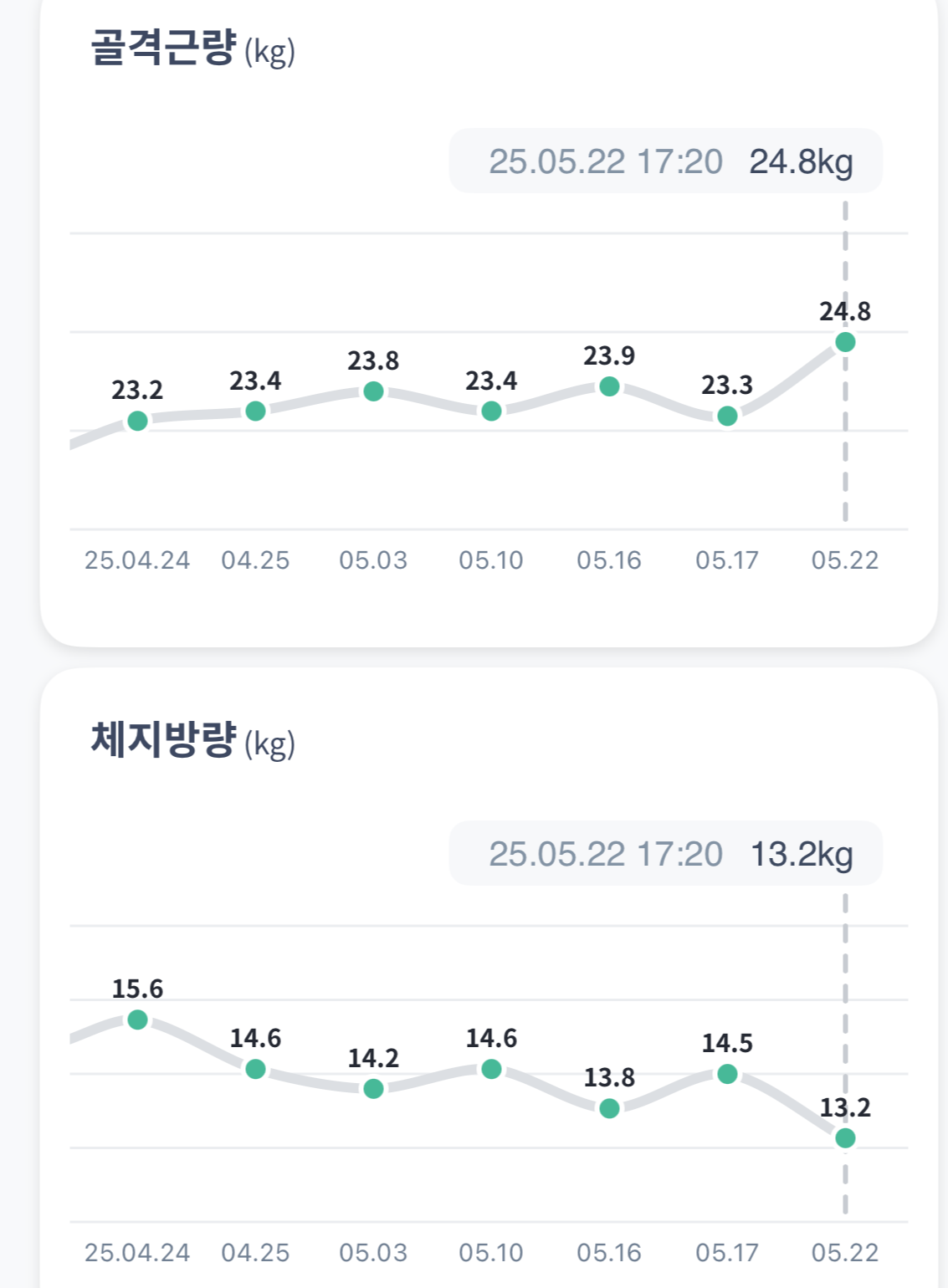Tap the 24.8 muscle mass data point
This screenshot has width=948, height=1288.
(x=846, y=342)
